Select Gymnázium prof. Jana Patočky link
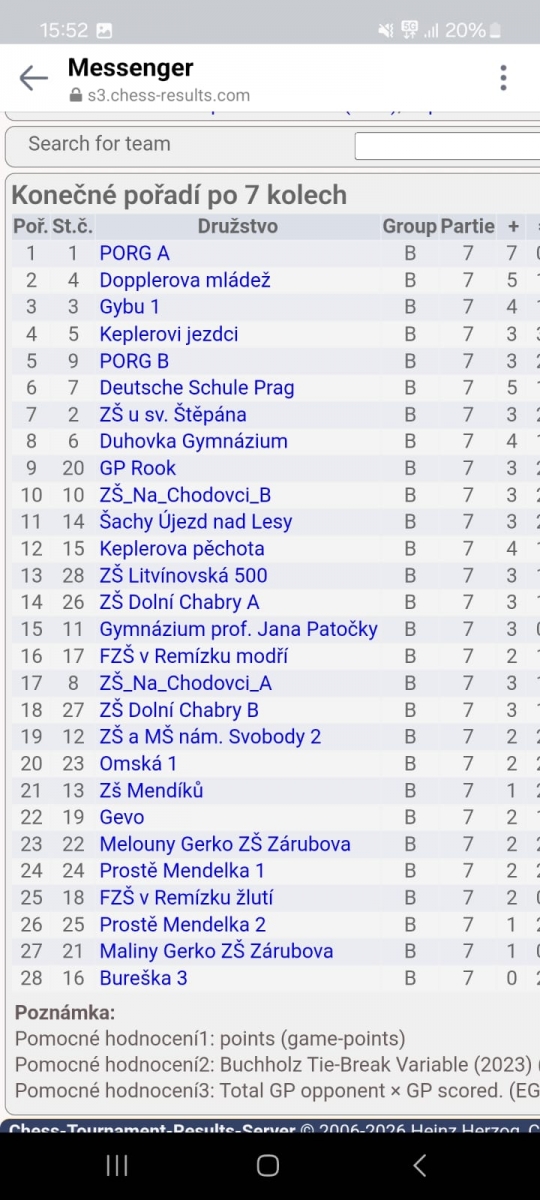The height and width of the screenshot is (1200, 540). 238,629
